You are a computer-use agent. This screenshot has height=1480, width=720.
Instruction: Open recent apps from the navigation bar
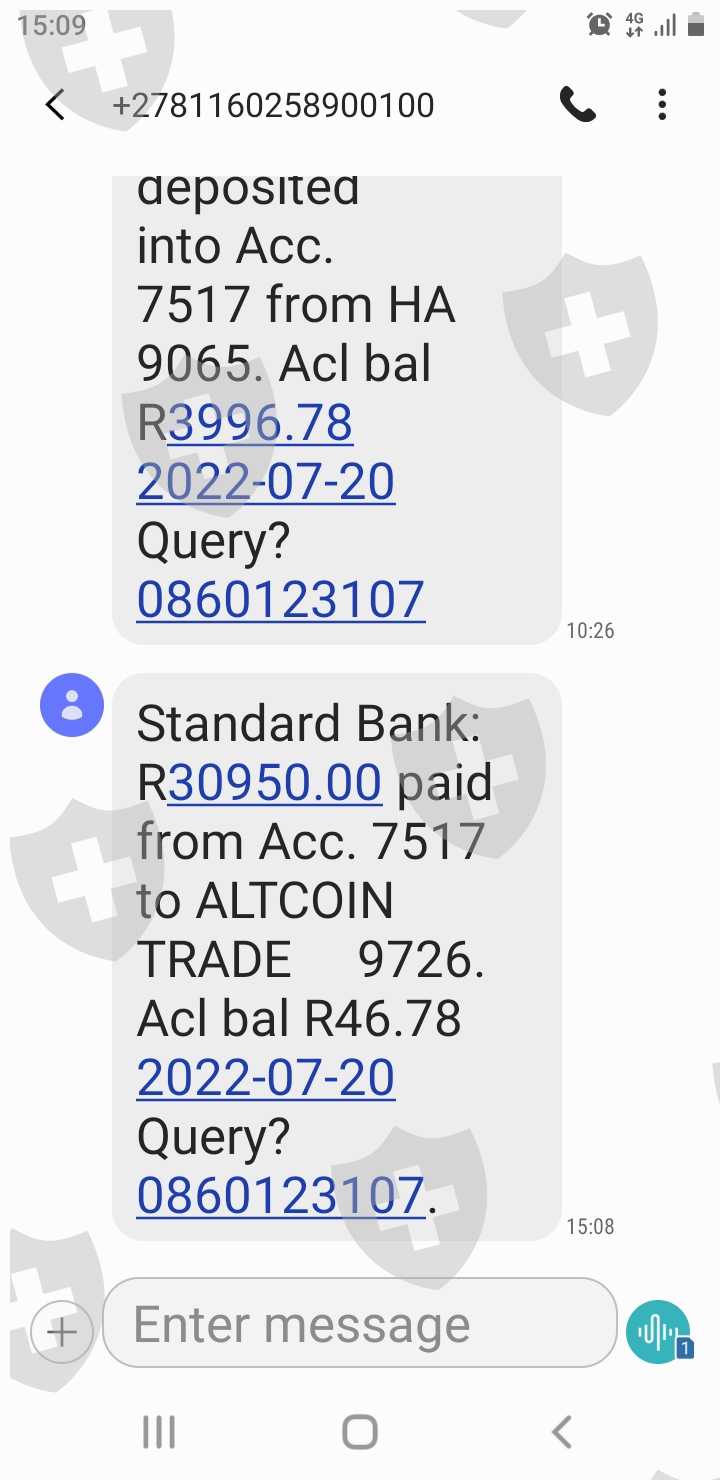coord(159,1432)
